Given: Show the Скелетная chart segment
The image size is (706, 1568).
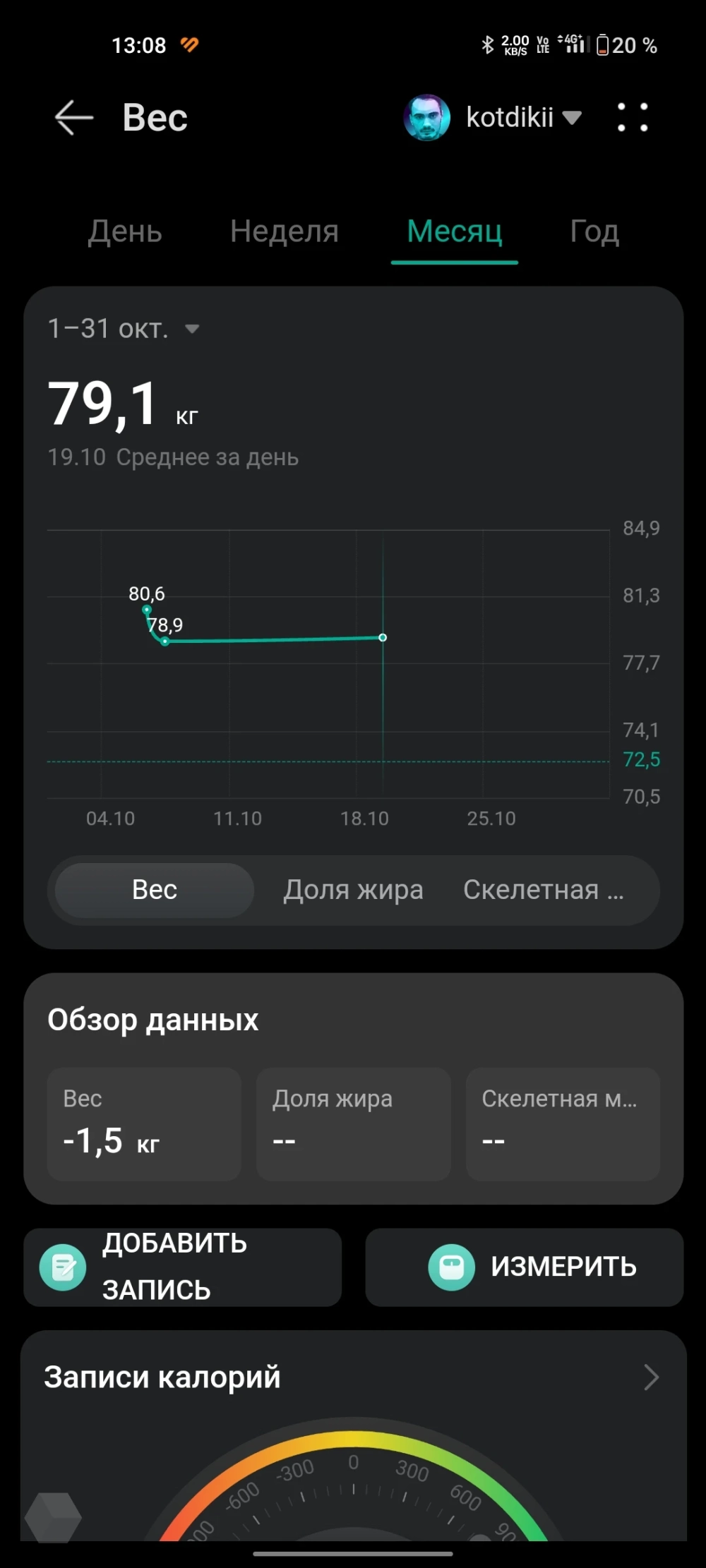Looking at the screenshot, I should point(544,890).
